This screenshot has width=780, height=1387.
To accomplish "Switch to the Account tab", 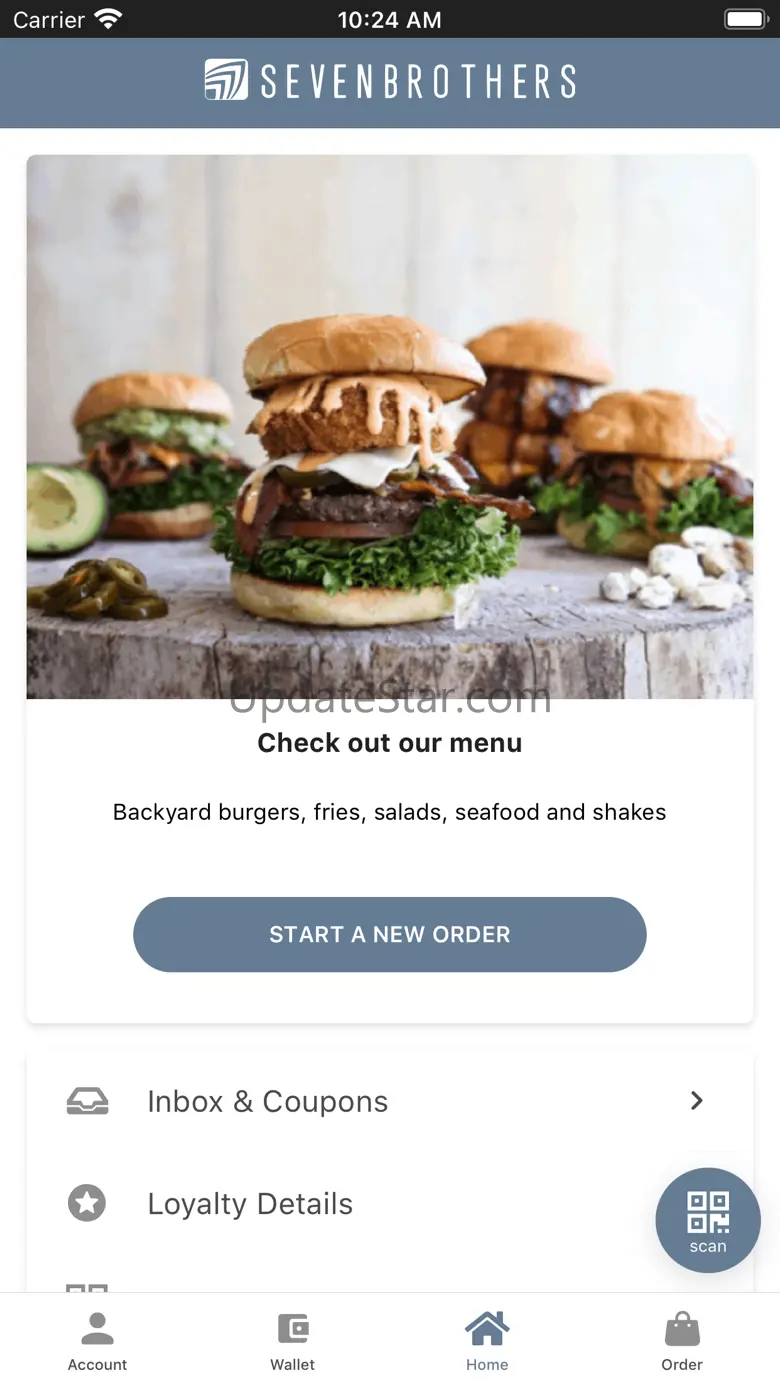I will [x=97, y=1341].
